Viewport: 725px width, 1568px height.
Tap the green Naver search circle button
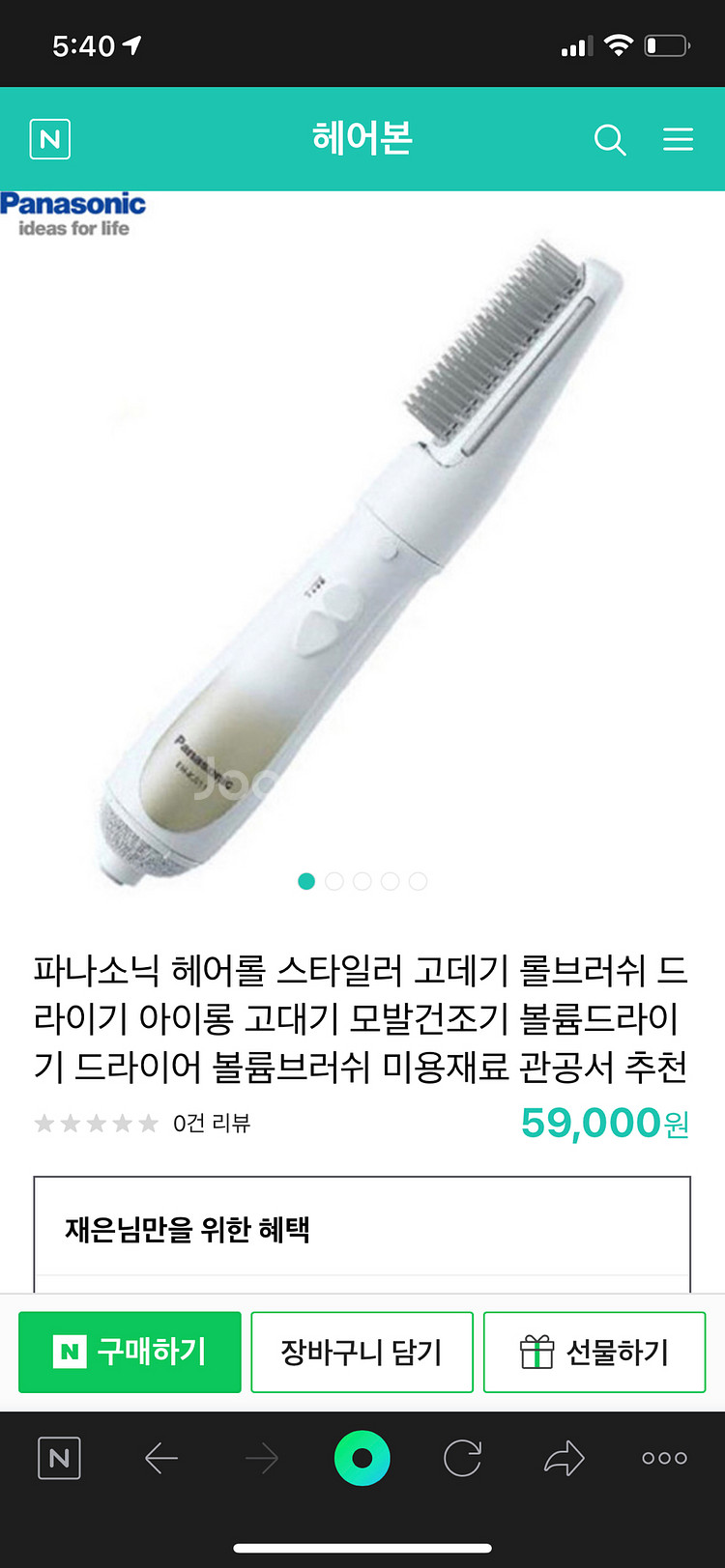pos(362,1458)
